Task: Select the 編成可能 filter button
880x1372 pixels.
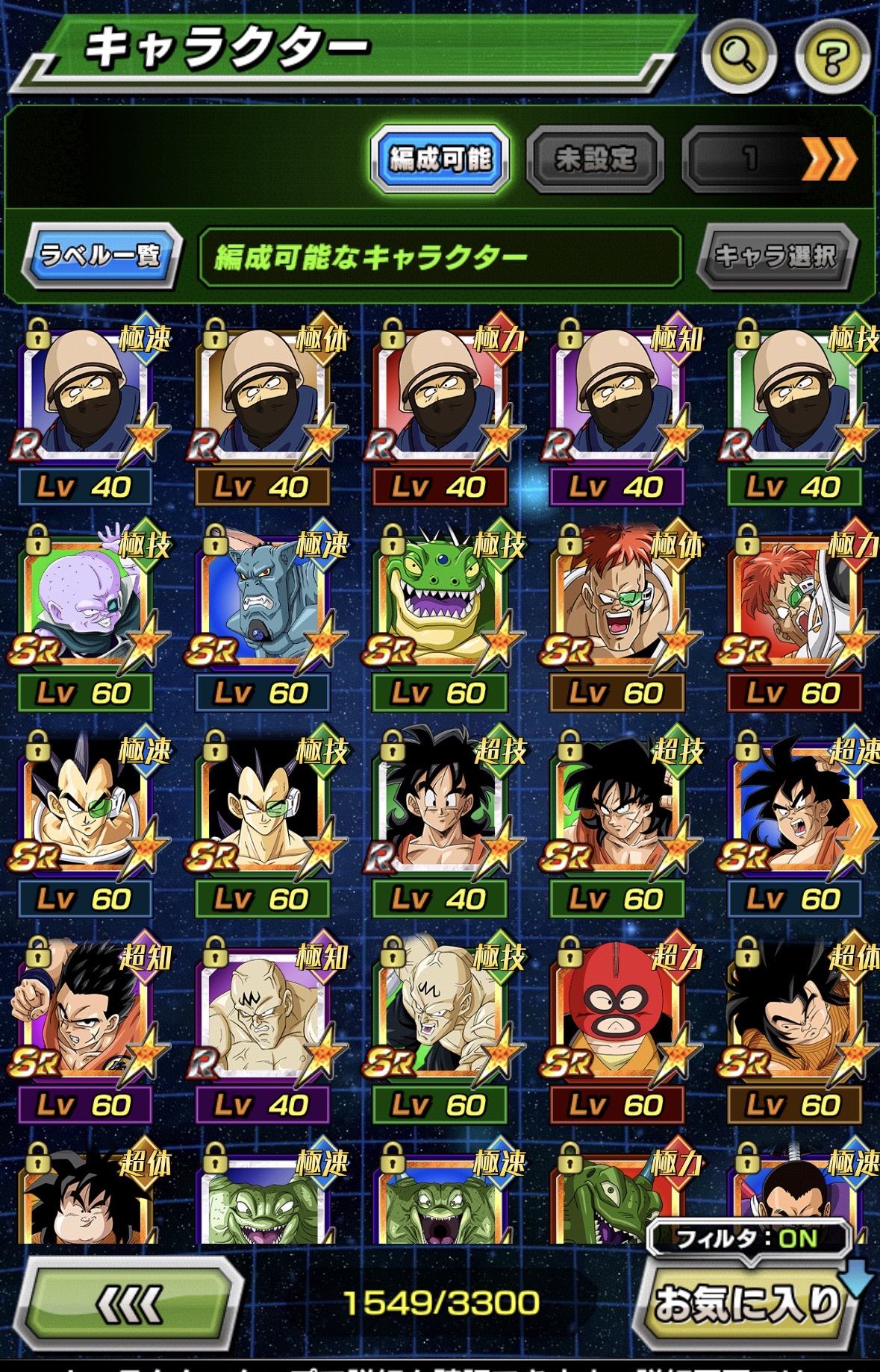Action: [440, 159]
